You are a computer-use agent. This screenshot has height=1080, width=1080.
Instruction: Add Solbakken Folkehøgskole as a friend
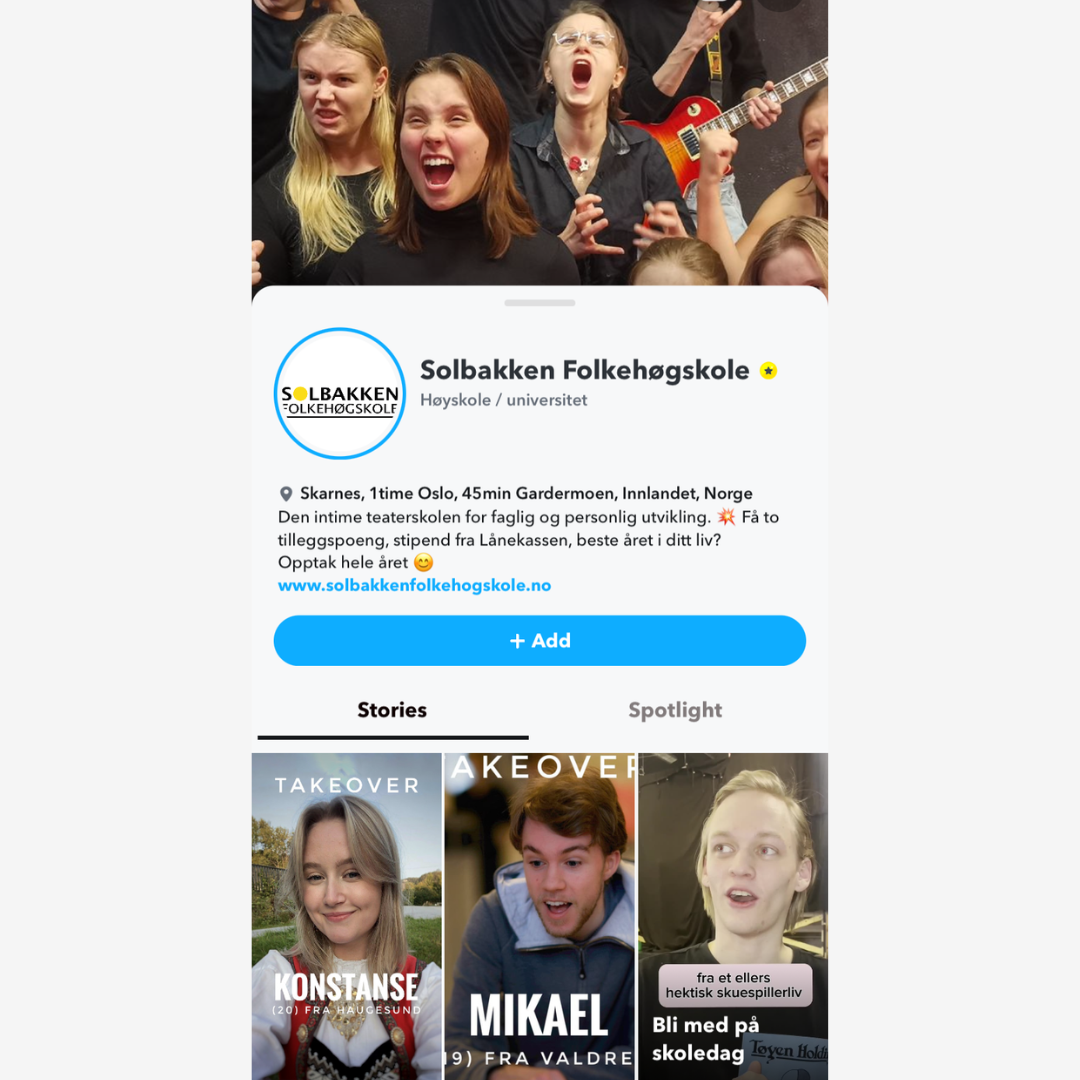(x=539, y=641)
